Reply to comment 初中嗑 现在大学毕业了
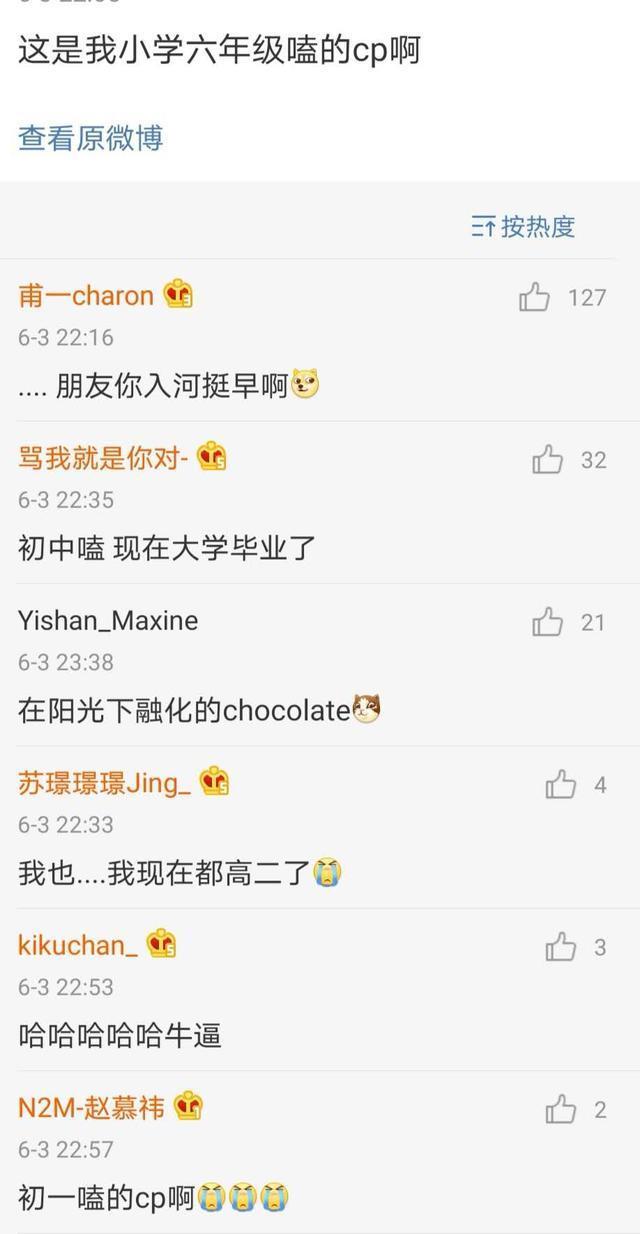This screenshot has width=640, height=1234. [167, 548]
